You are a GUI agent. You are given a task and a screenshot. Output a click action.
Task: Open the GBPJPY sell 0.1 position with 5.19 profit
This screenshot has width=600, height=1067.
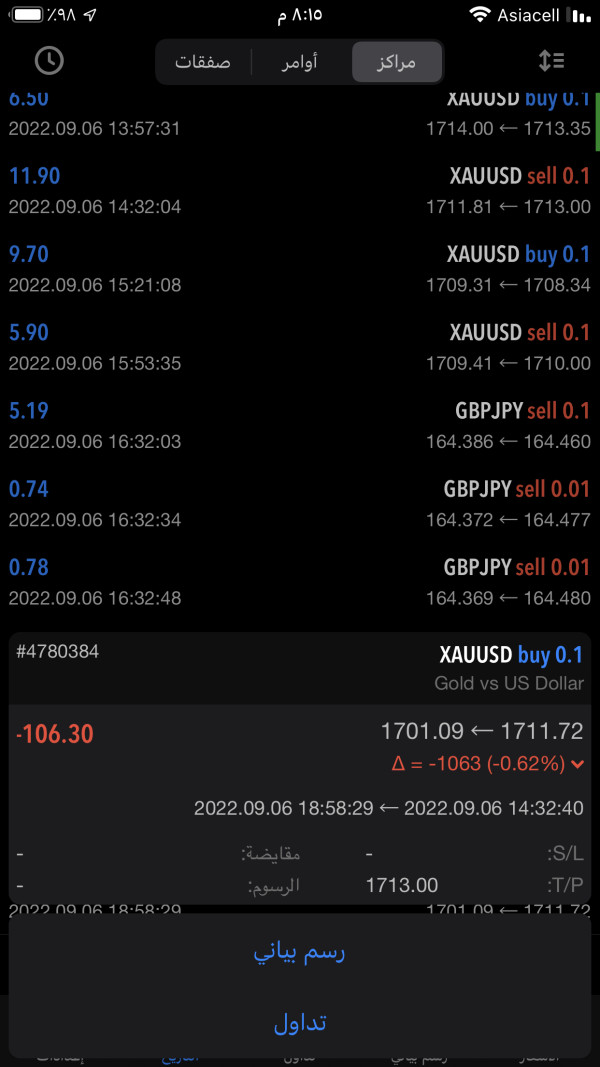[x=300, y=425]
